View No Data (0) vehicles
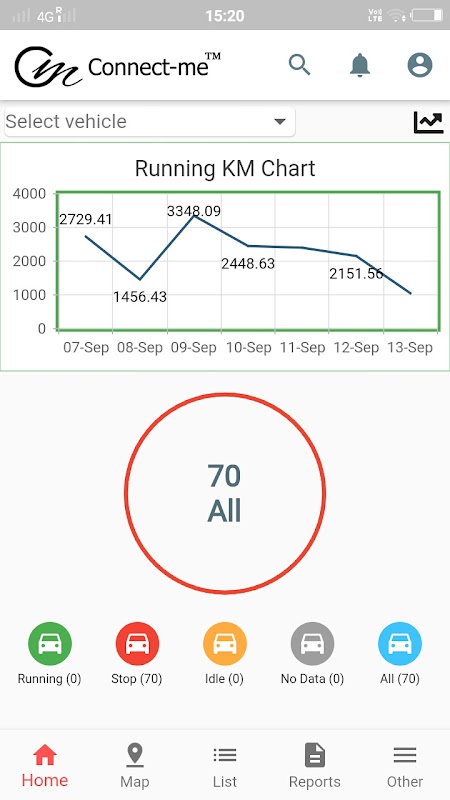 tap(312, 655)
